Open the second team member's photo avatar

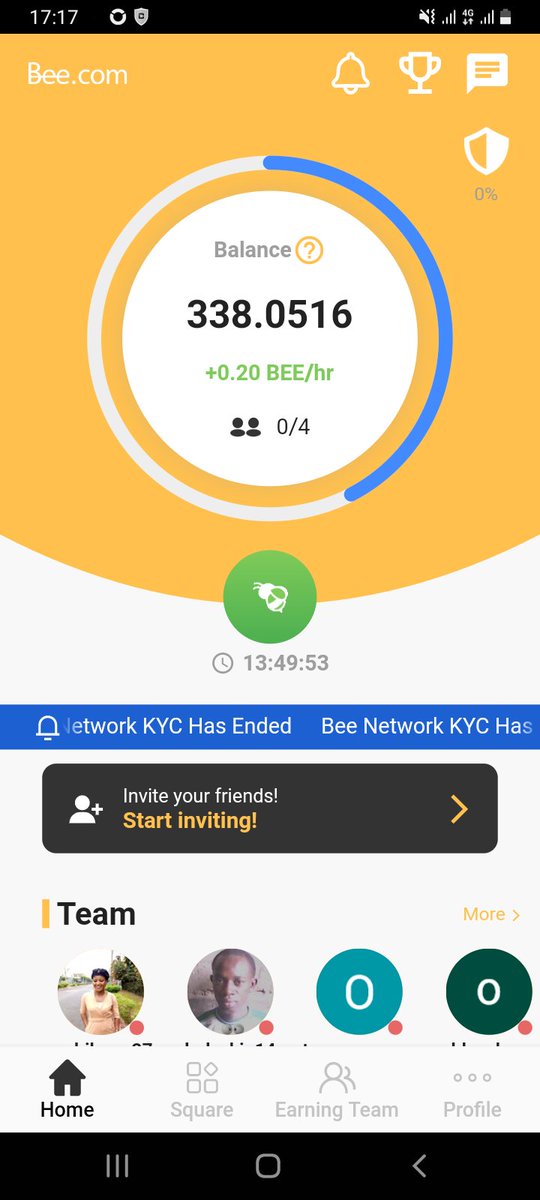click(230, 991)
